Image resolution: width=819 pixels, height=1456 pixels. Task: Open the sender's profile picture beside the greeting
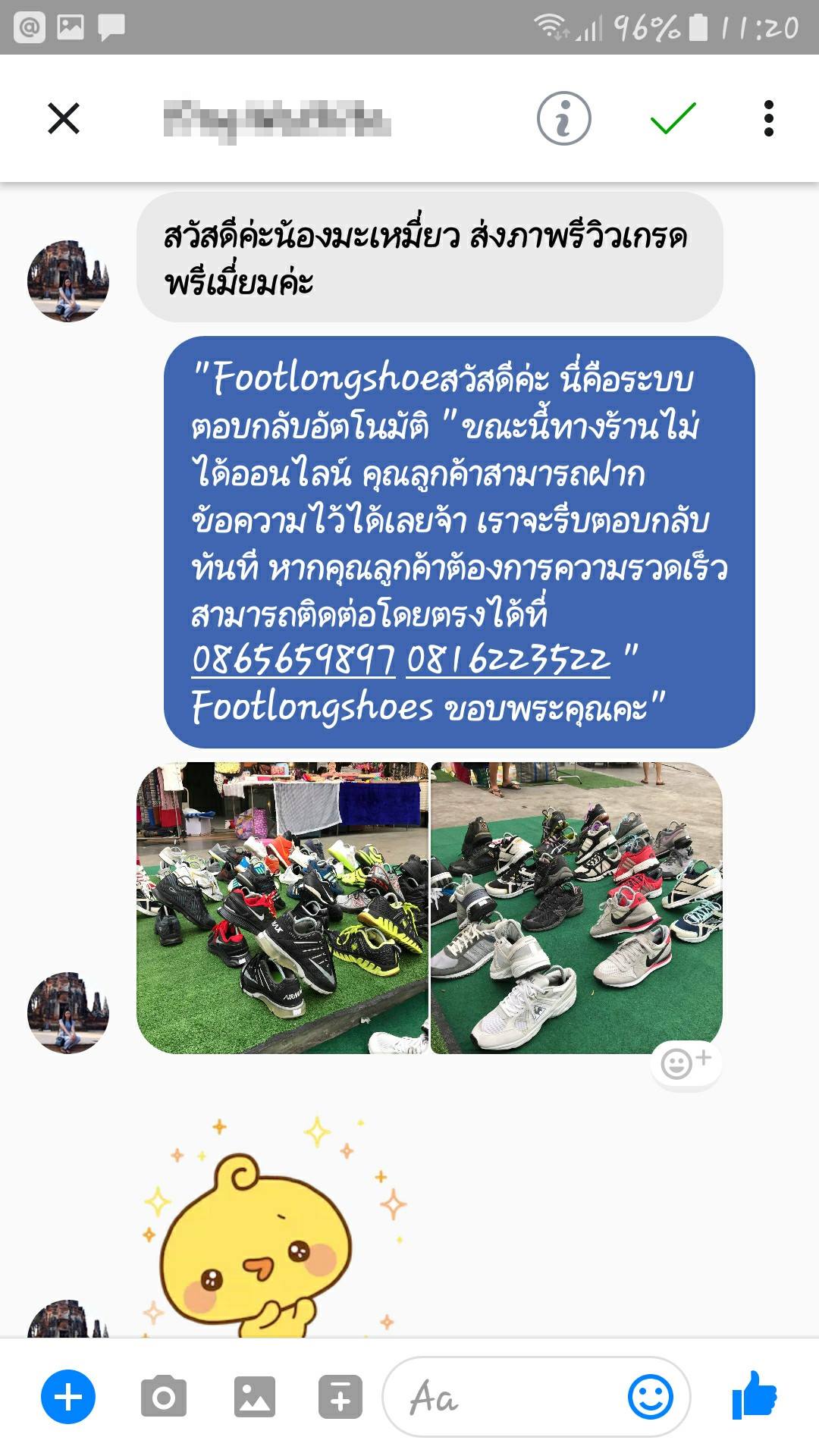68,281
